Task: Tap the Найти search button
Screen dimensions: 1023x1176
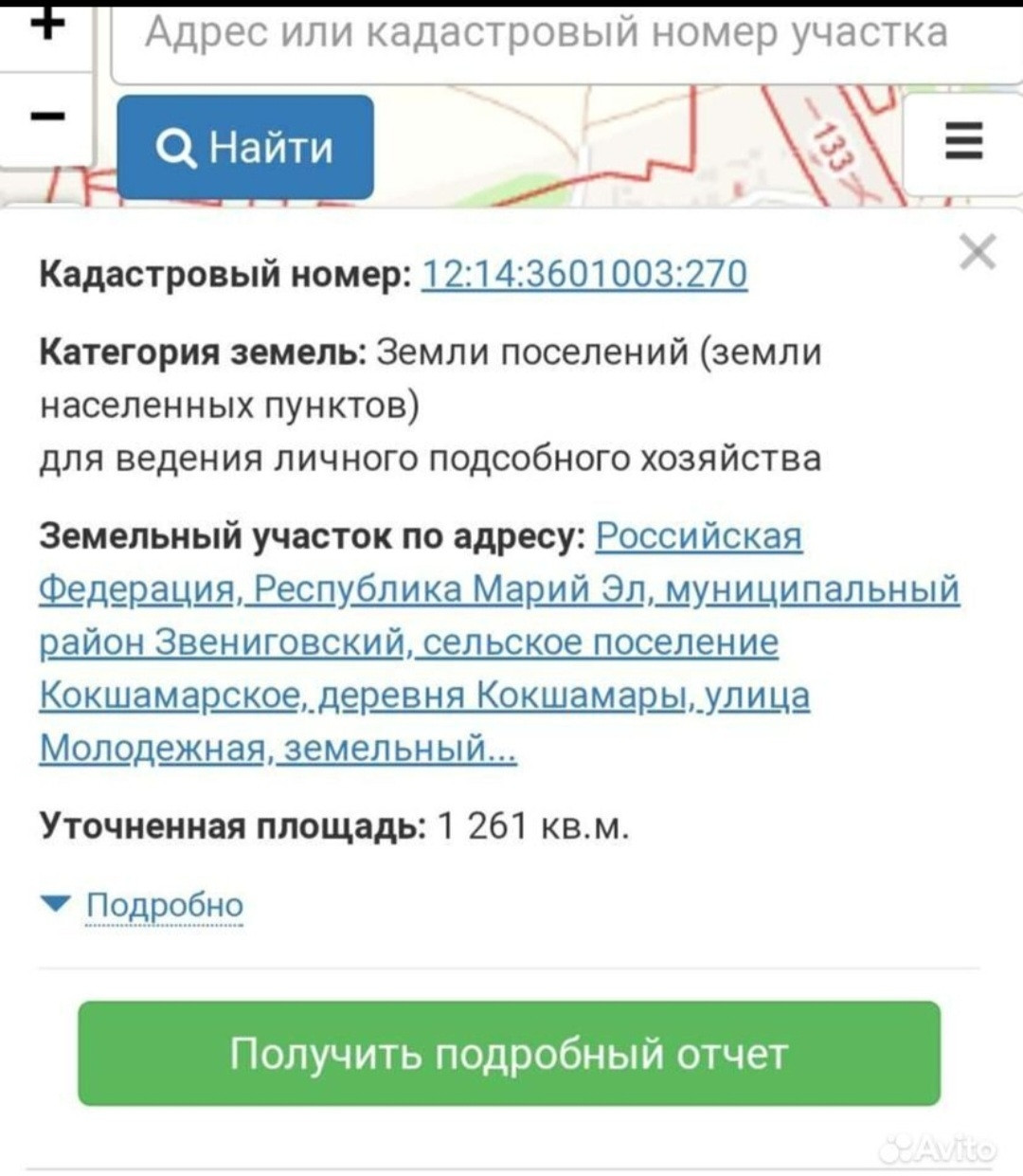Action: pos(245,147)
